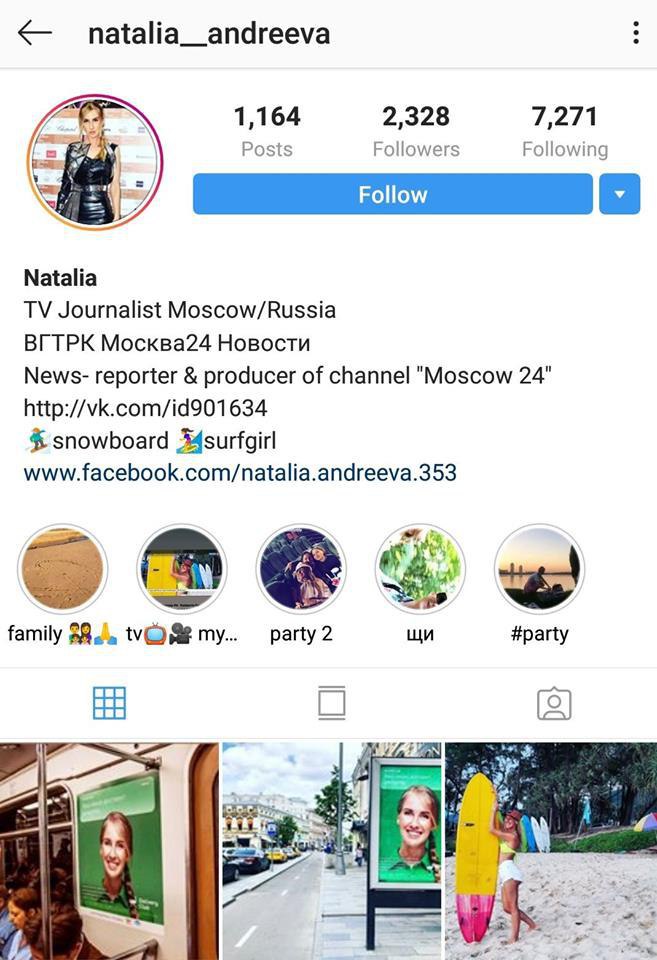Viewport: 657px width, 960px height.
Task: Open the yellow surfboard beach post
Action: click(551, 851)
